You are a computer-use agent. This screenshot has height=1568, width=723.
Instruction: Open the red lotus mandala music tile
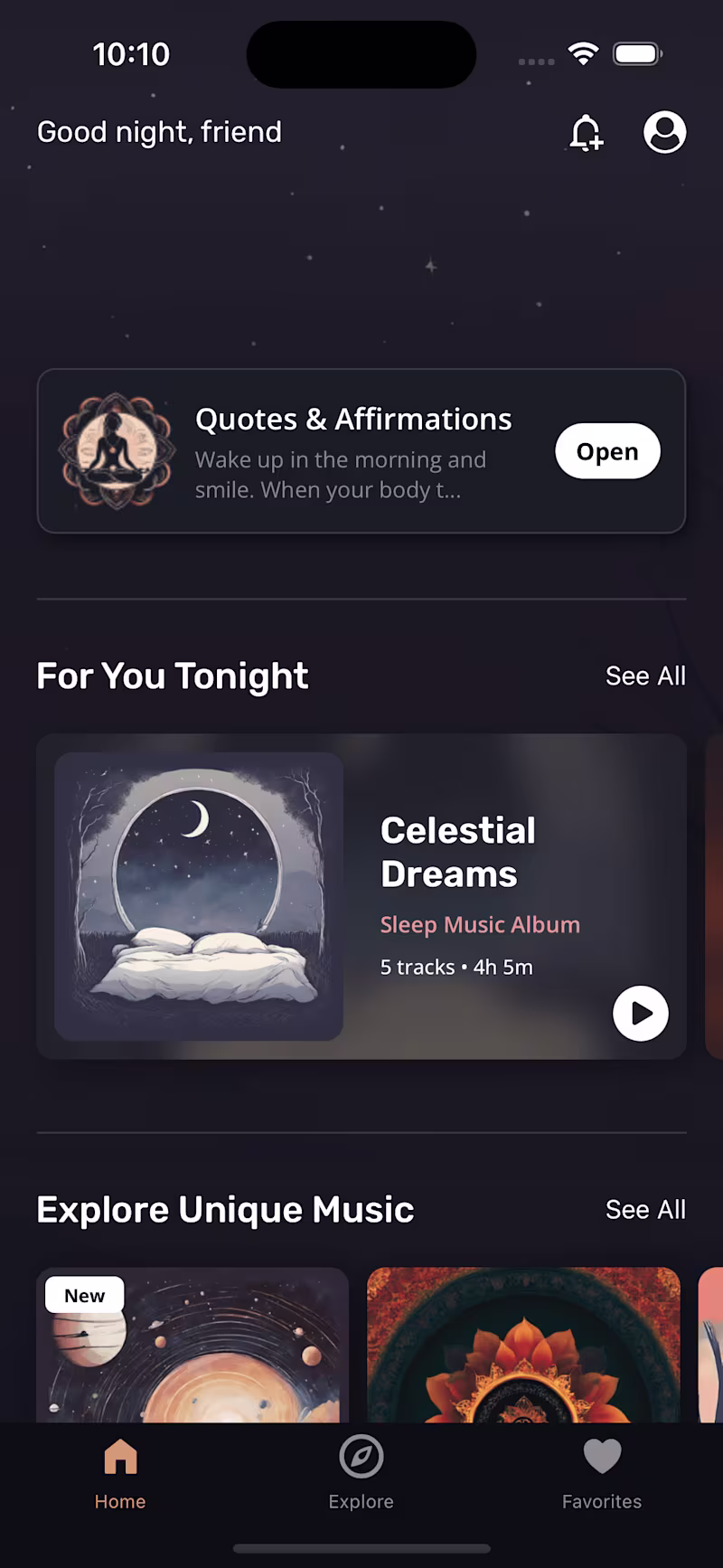(x=523, y=1347)
